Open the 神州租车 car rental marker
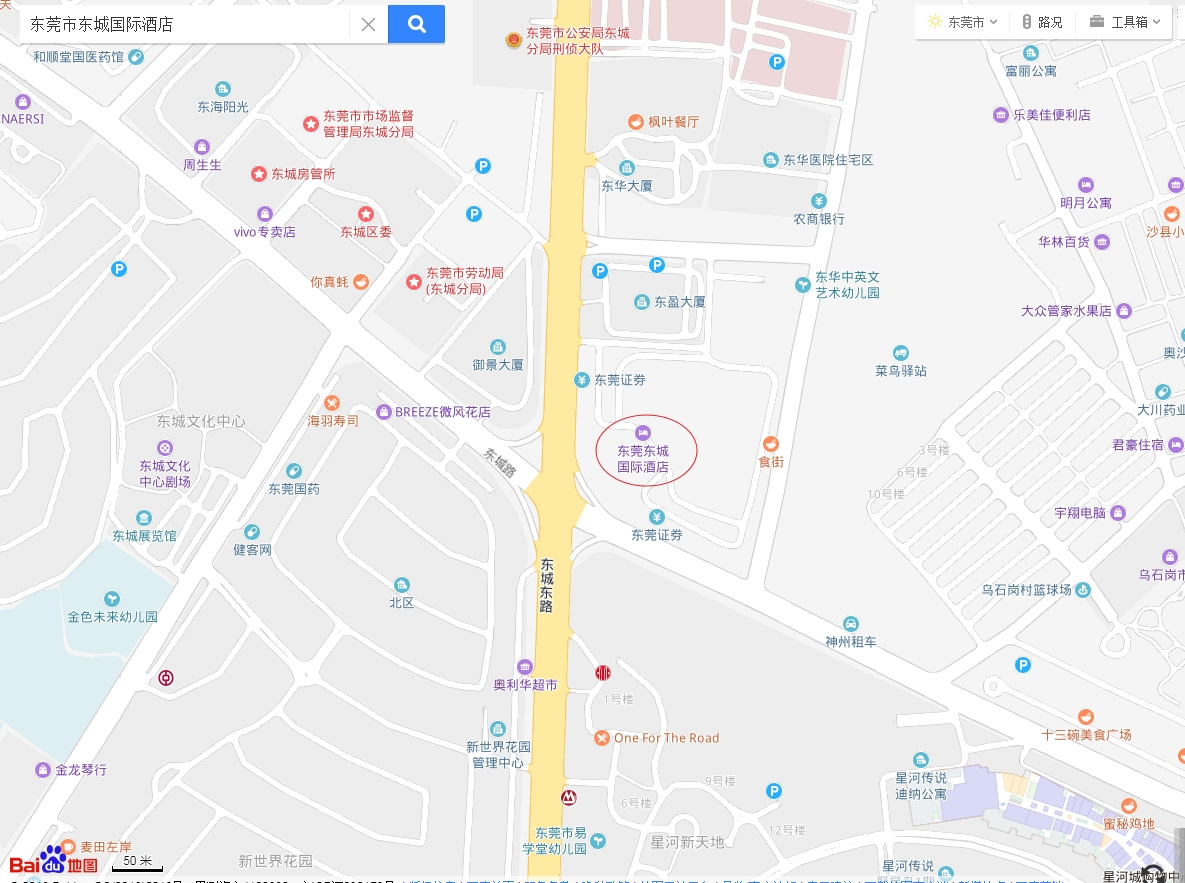 point(850,624)
